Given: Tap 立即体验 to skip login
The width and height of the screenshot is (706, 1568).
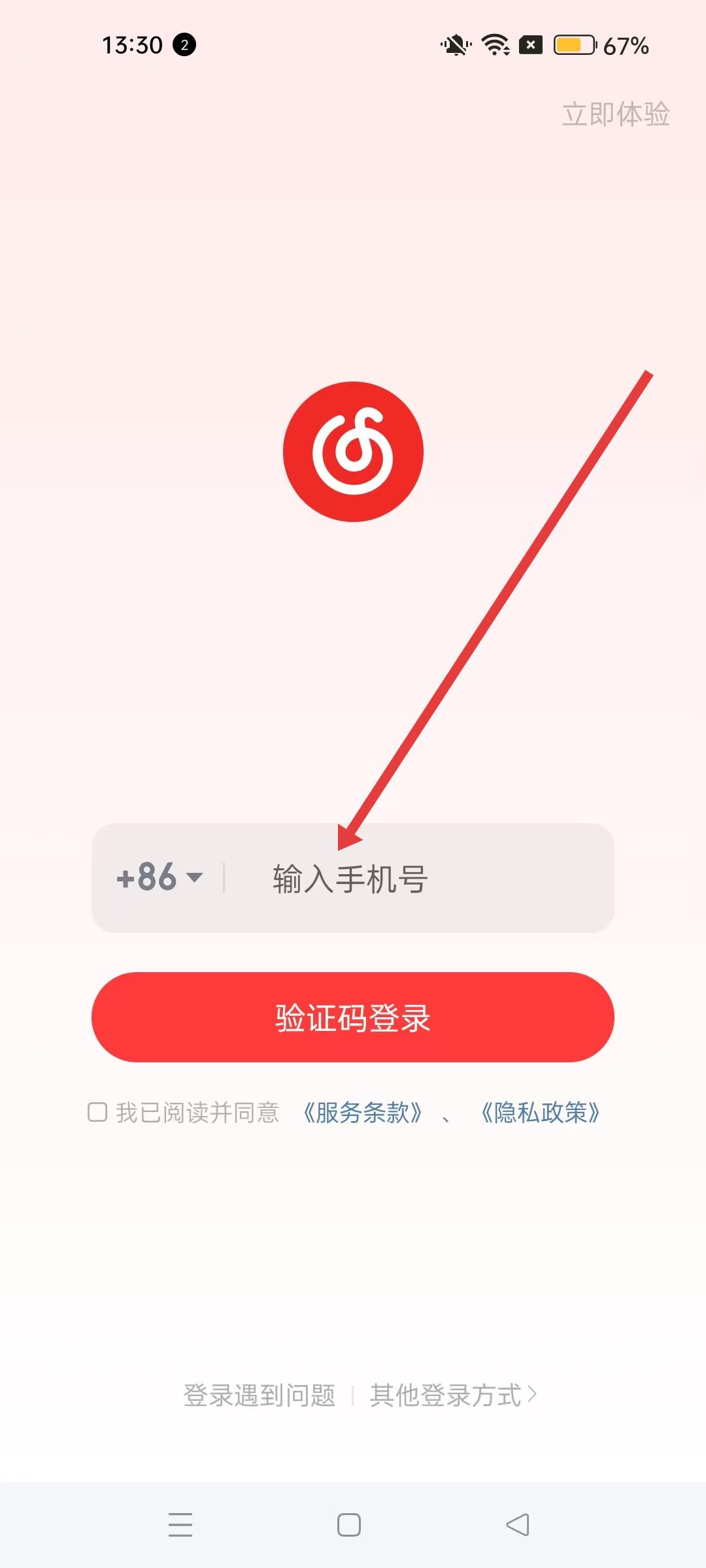Looking at the screenshot, I should pos(616,114).
